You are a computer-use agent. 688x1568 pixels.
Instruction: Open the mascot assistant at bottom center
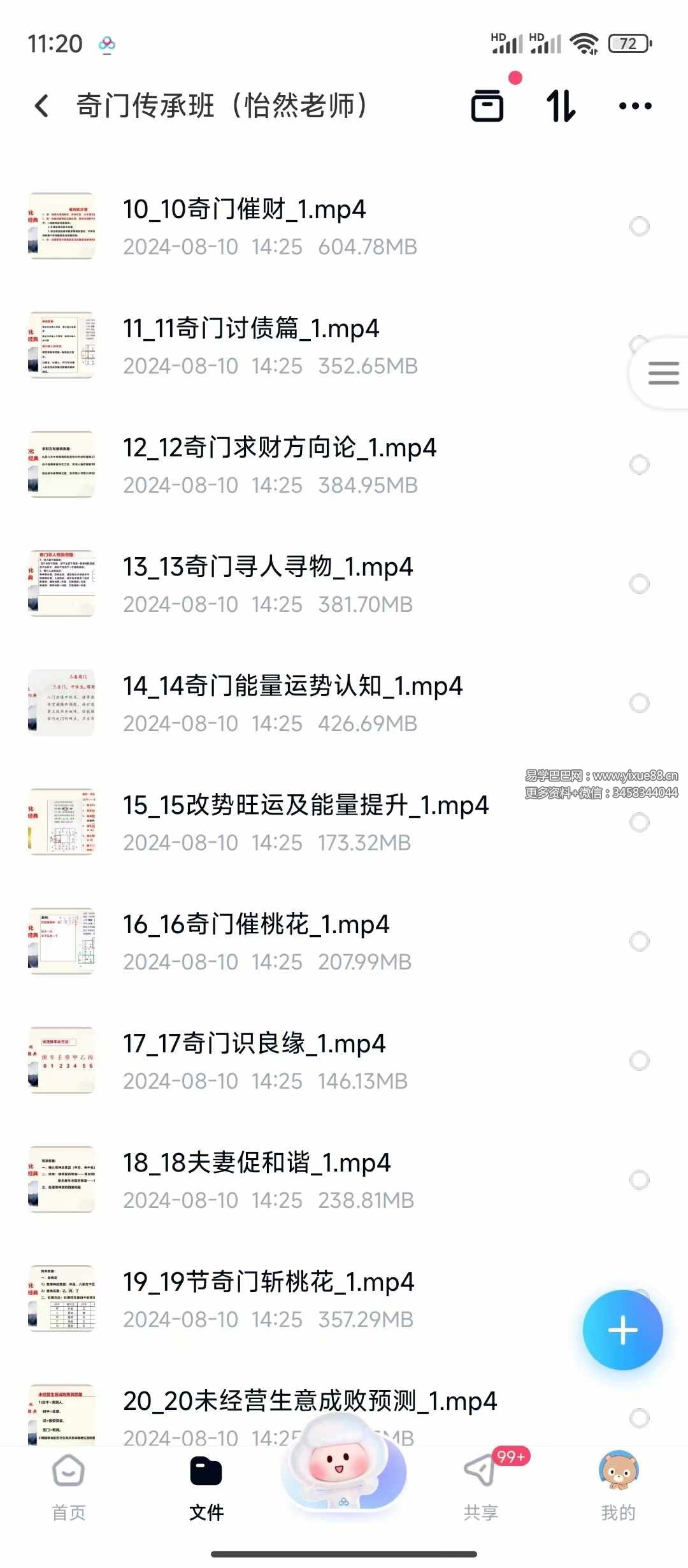[343, 1472]
